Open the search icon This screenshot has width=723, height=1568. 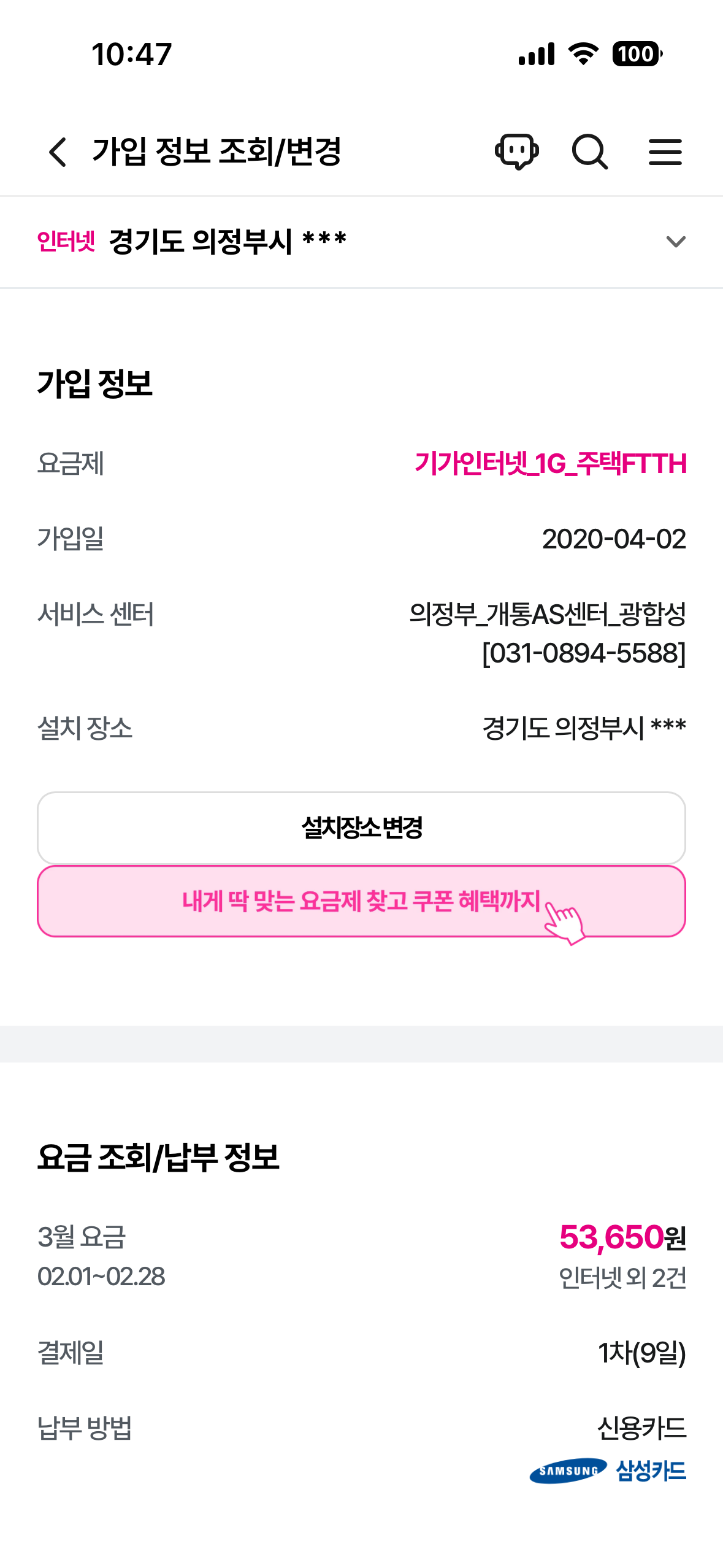coord(589,152)
